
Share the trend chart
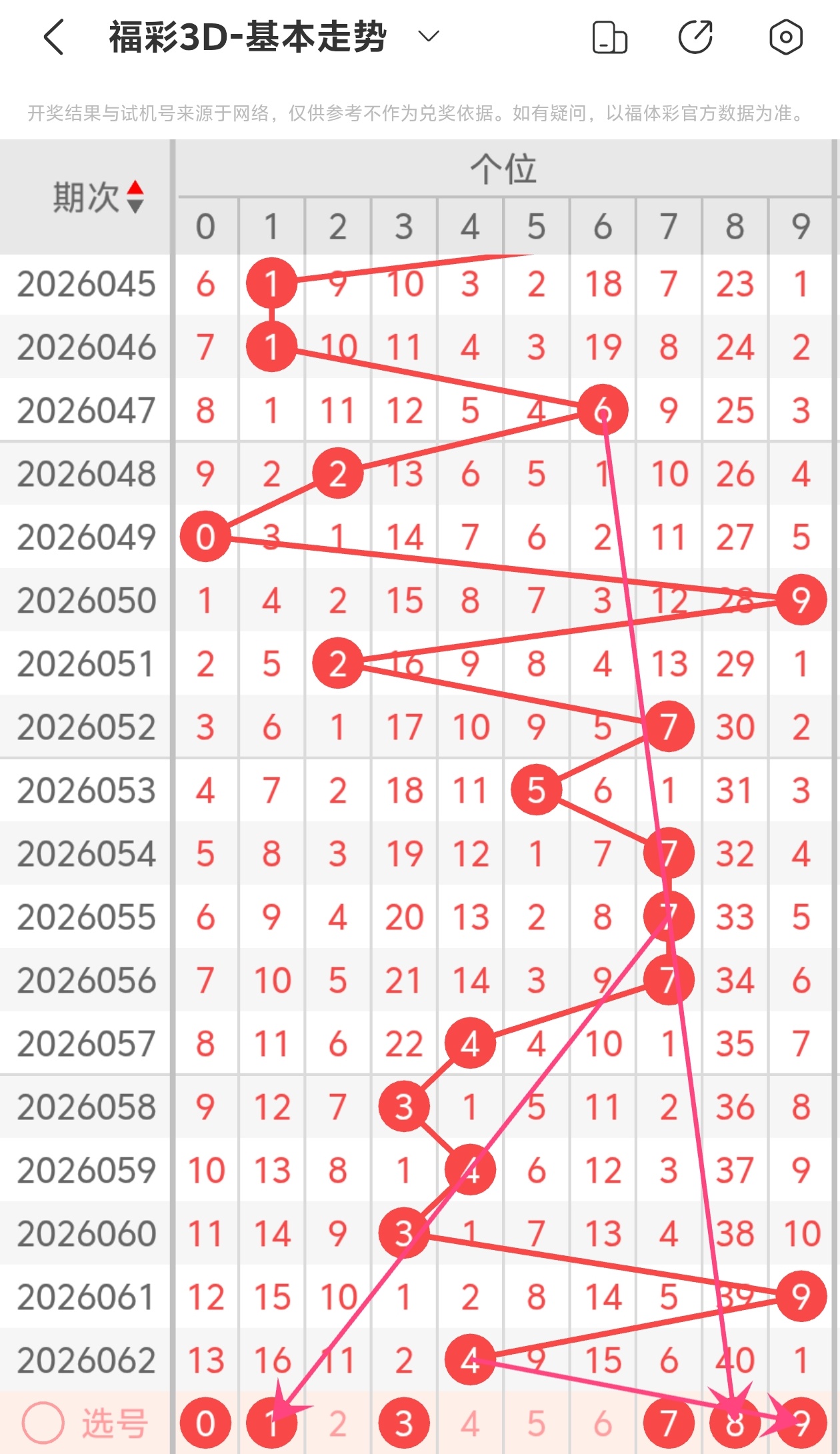pyautogui.click(x=696, y=37)
